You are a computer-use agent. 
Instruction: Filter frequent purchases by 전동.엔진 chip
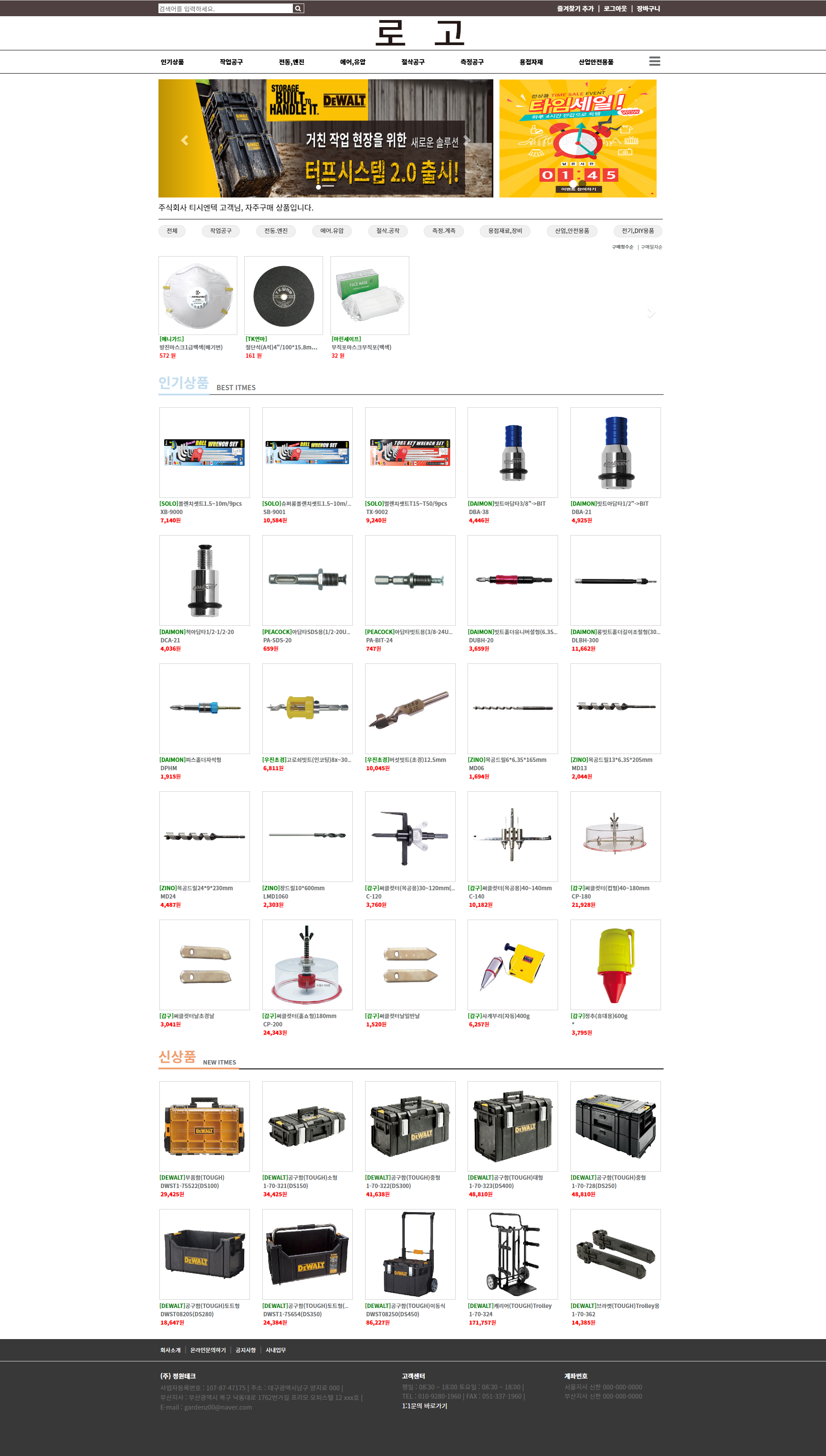[x=276, y=231]
